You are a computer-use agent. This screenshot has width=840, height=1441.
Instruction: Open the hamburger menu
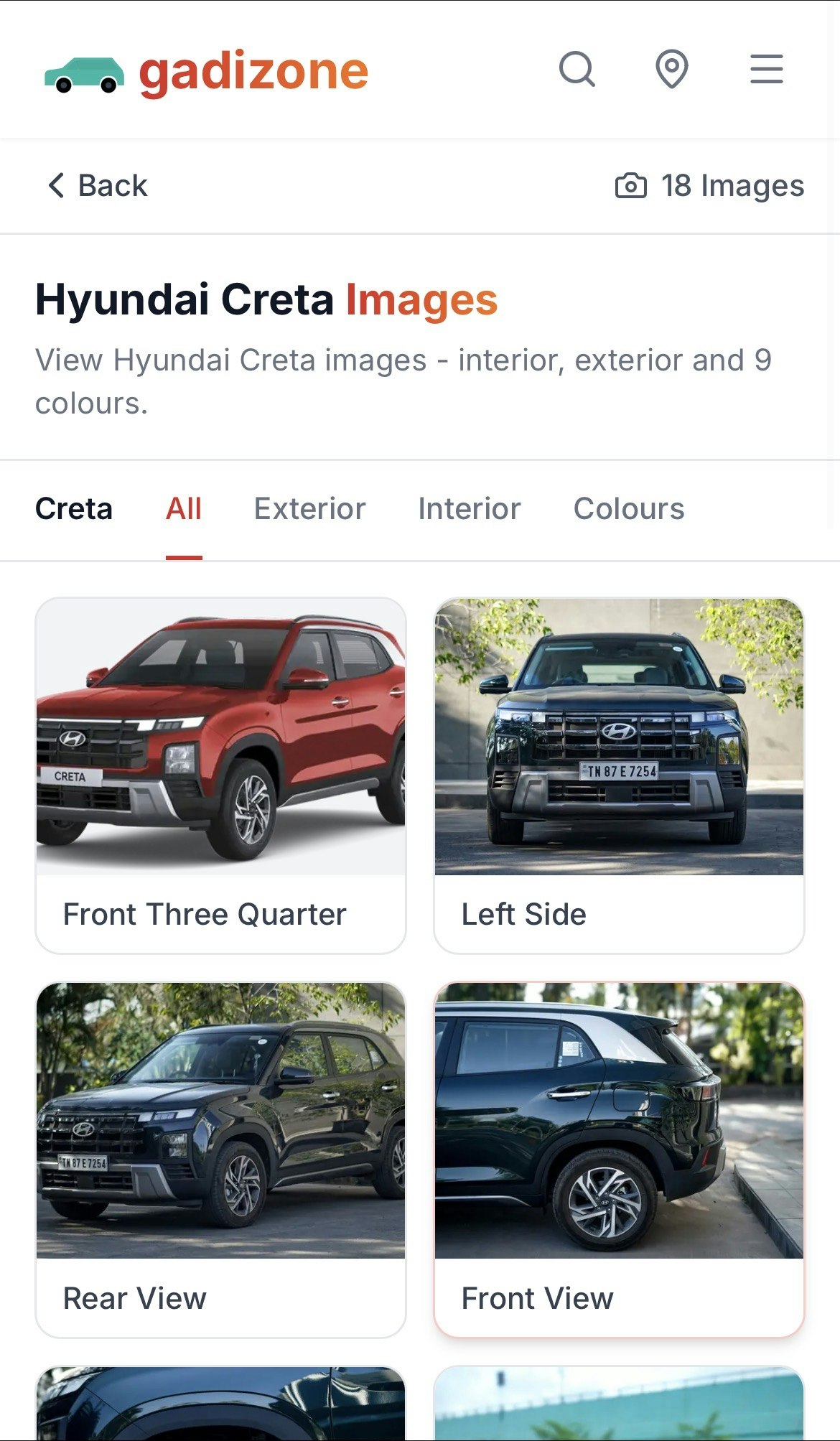767,70
